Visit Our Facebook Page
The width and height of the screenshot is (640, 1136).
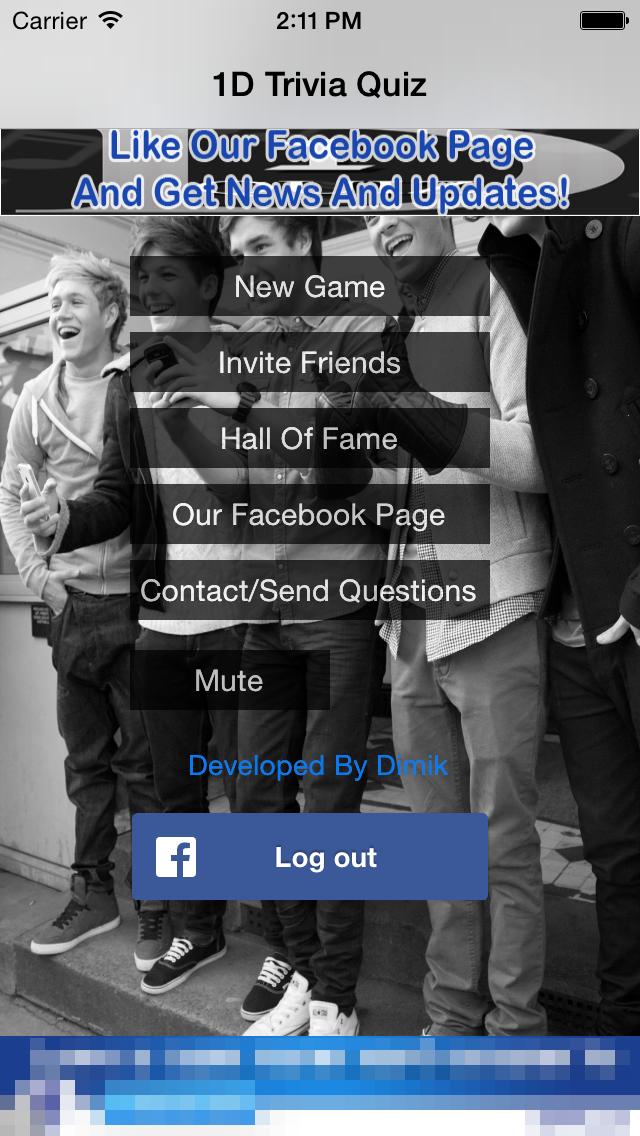[x=309, y=515]
